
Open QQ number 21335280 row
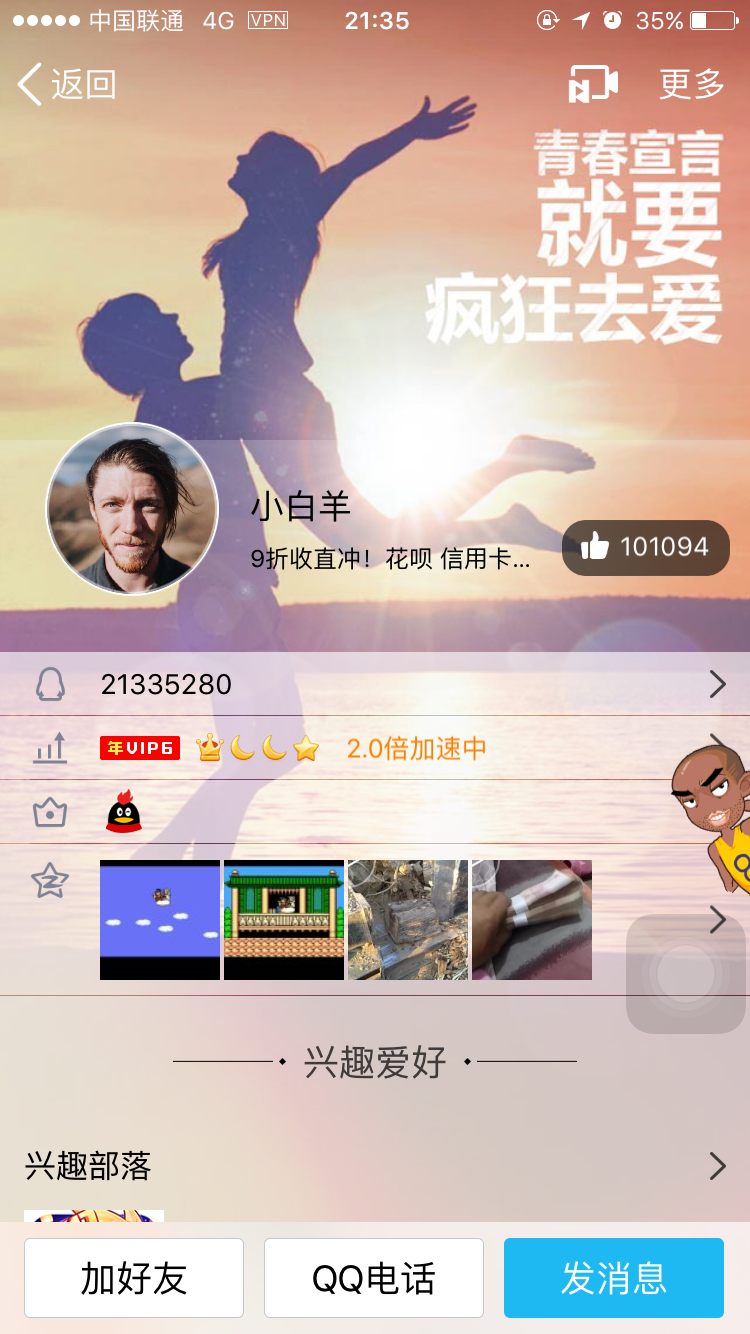[375, 684]
